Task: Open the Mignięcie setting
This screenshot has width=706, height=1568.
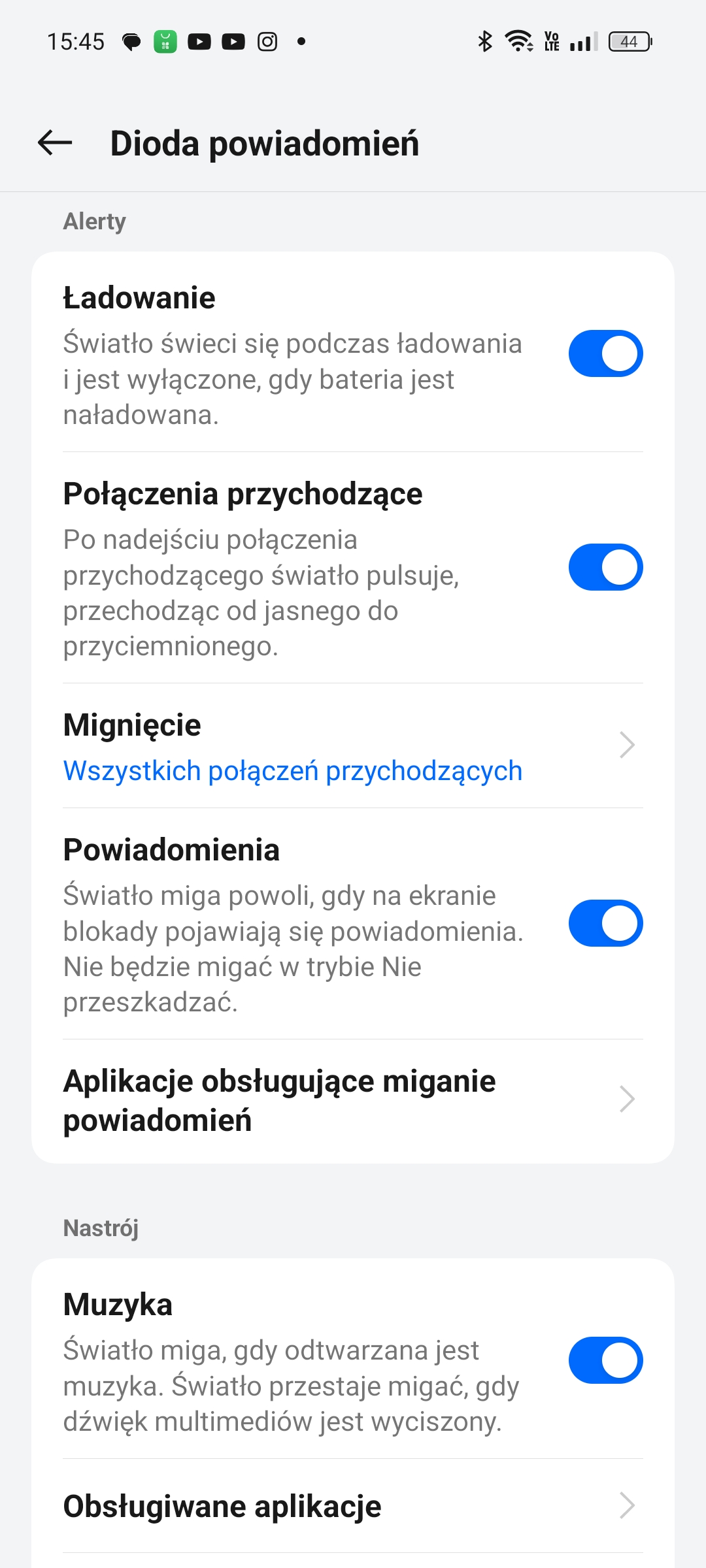Action: click(353, 746)
